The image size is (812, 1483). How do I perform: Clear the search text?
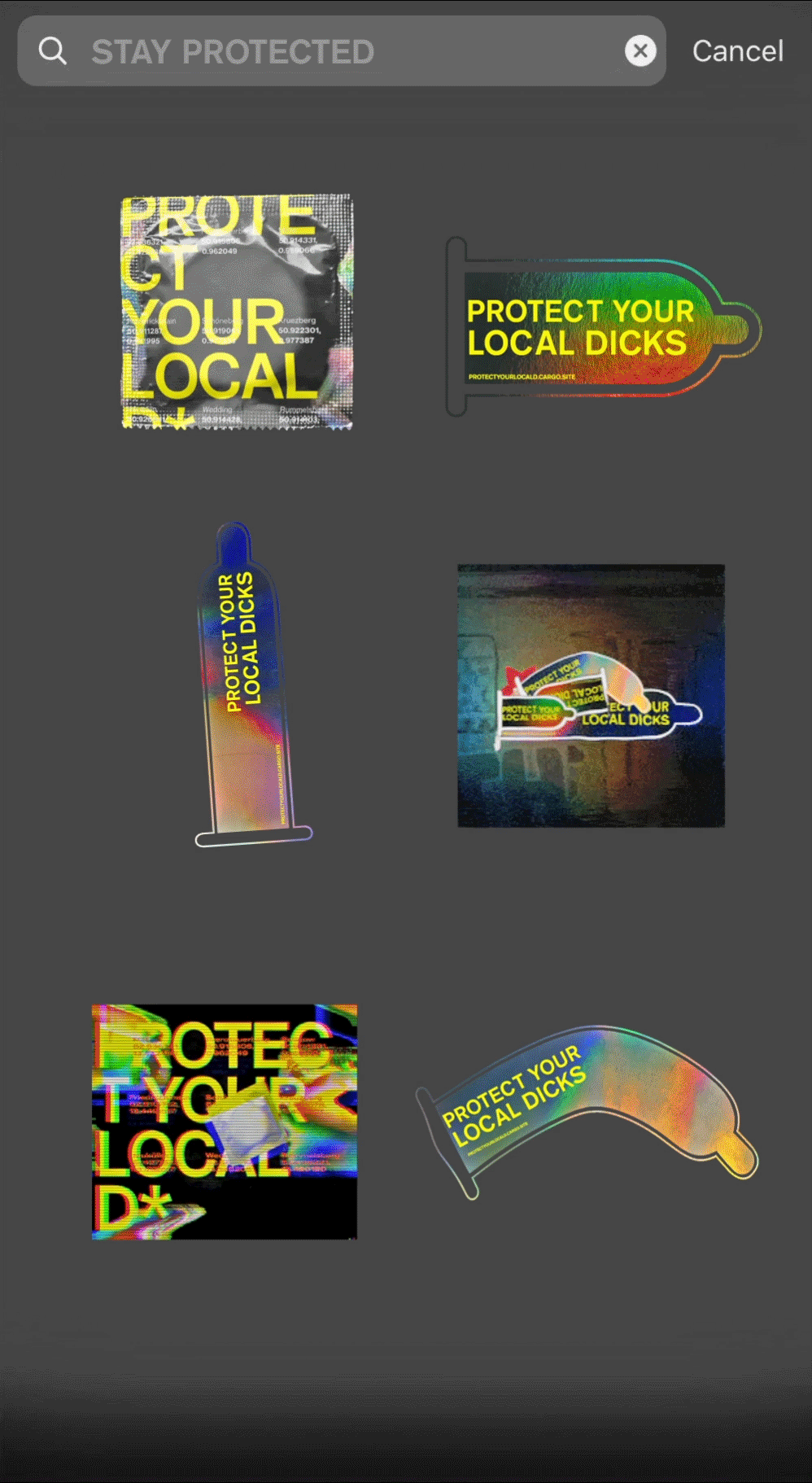click(x=640, y=51)
